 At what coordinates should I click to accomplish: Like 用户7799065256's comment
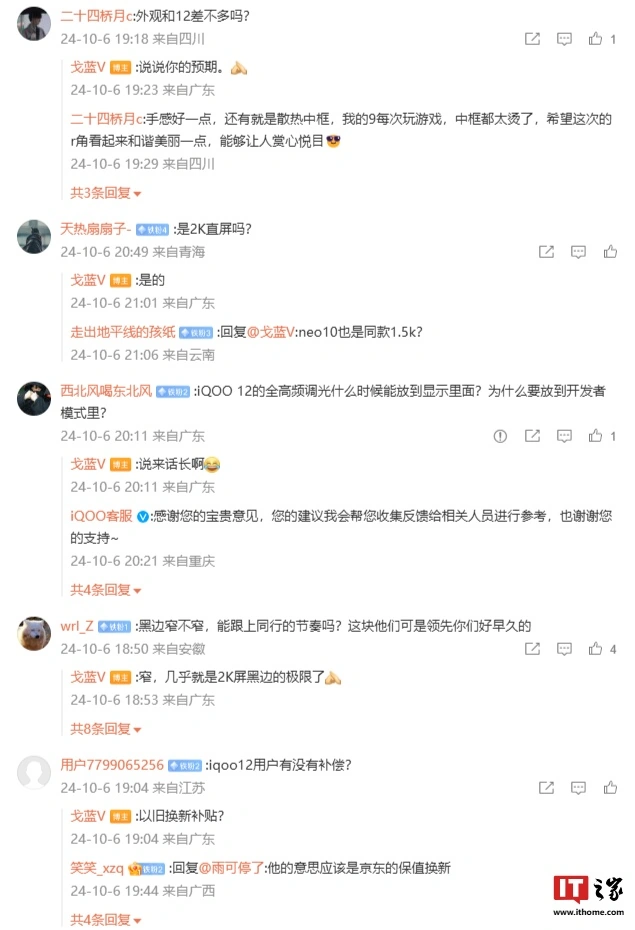pos(610,788)
